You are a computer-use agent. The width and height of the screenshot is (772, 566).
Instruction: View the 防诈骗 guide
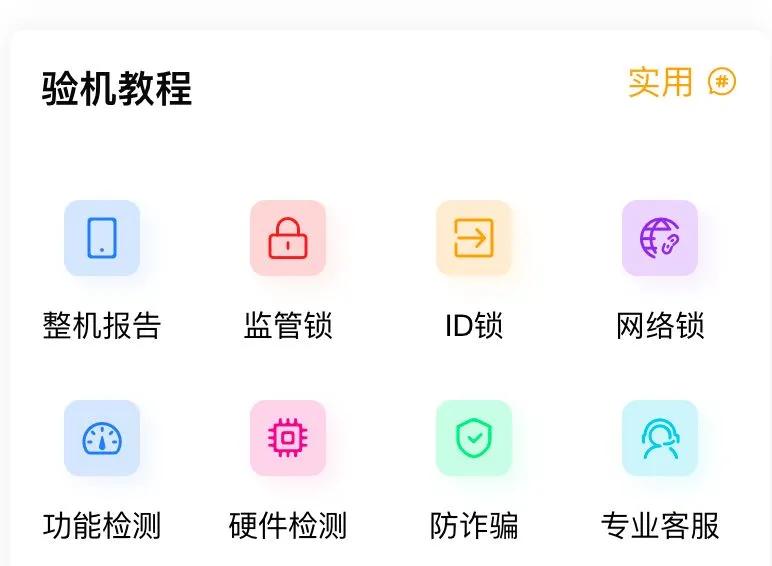pyautogui.click(x=474, y=438)
